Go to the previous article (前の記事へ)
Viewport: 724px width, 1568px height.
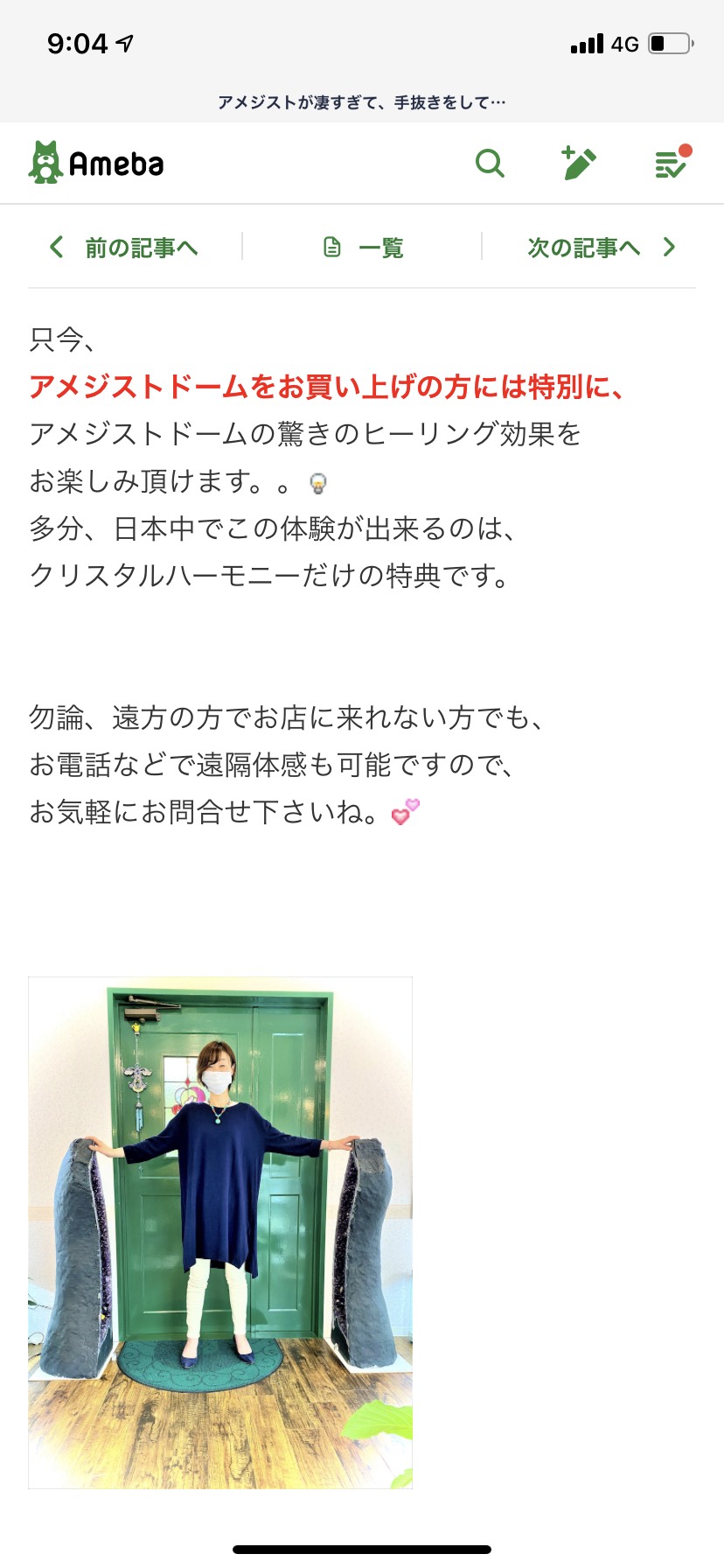pyautogui.click(x=124, y=248)
